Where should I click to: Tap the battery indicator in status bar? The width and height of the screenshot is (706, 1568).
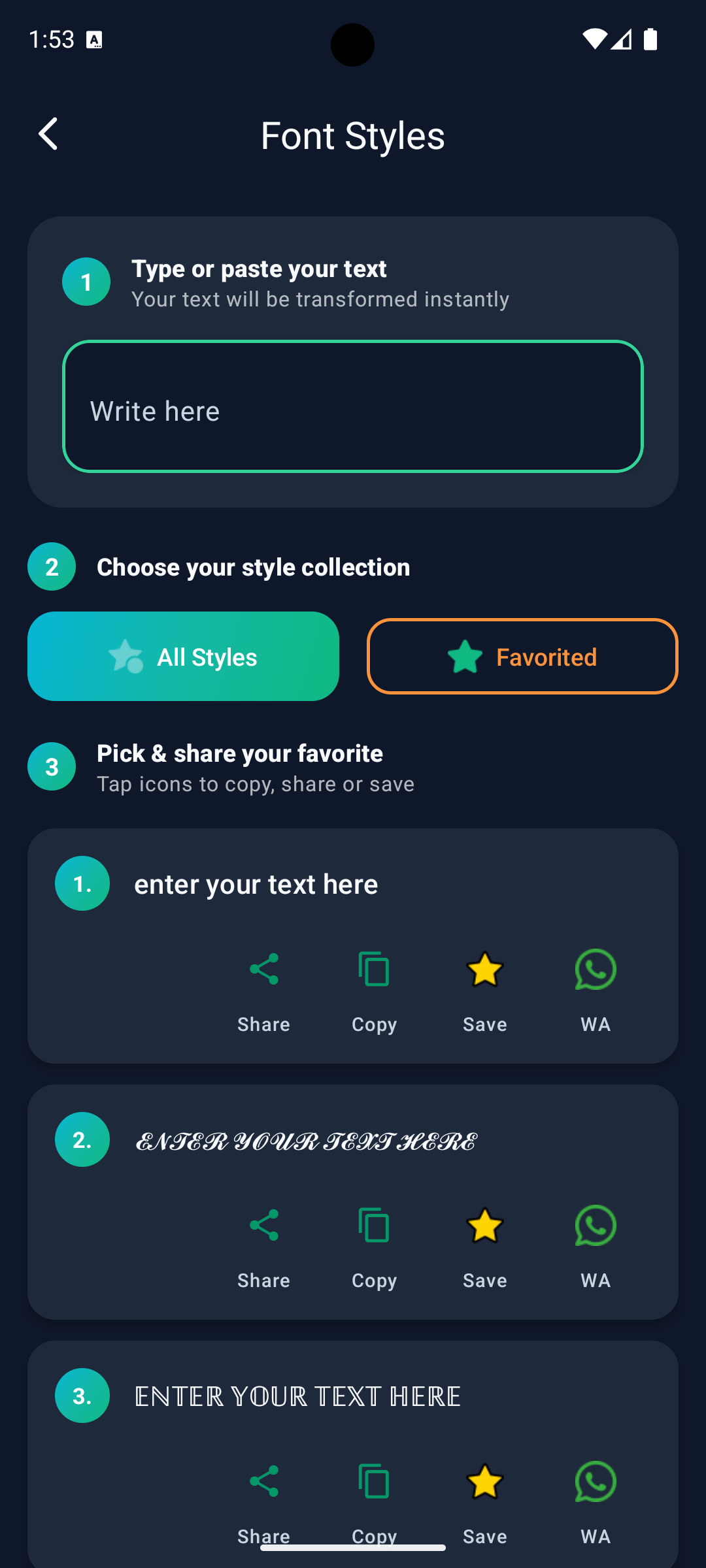[651, 39]
